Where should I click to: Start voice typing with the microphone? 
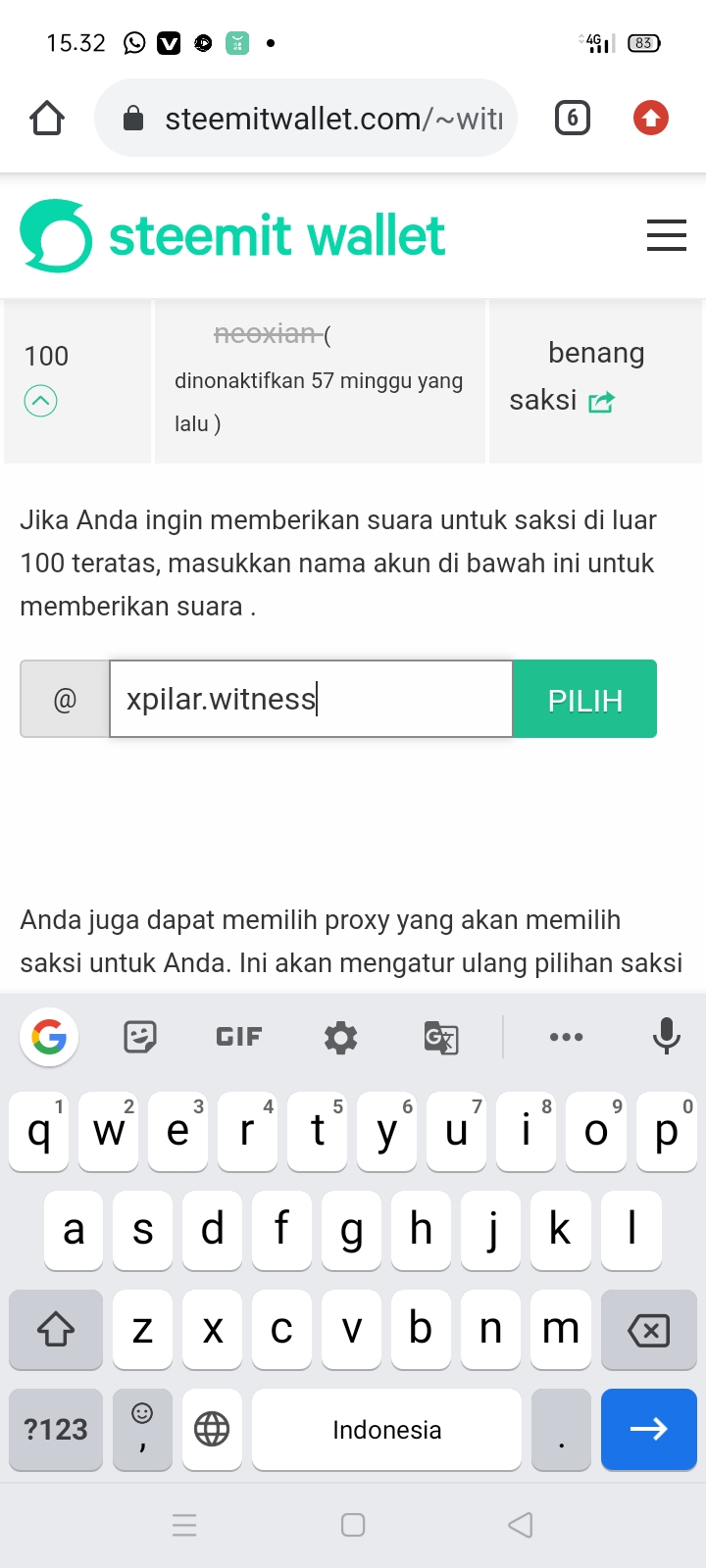[667, 1036]
